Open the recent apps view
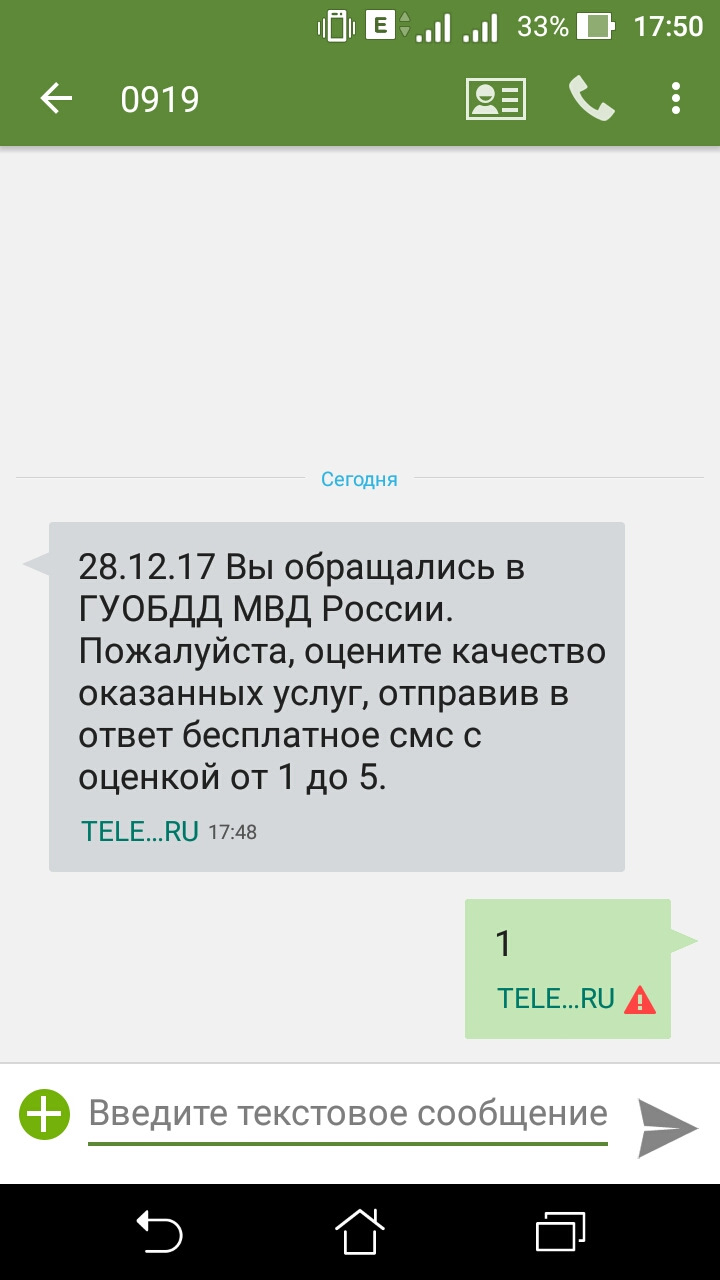Image resolution: width=720 pixels, height=1280 pixels. coord(560,1231)
